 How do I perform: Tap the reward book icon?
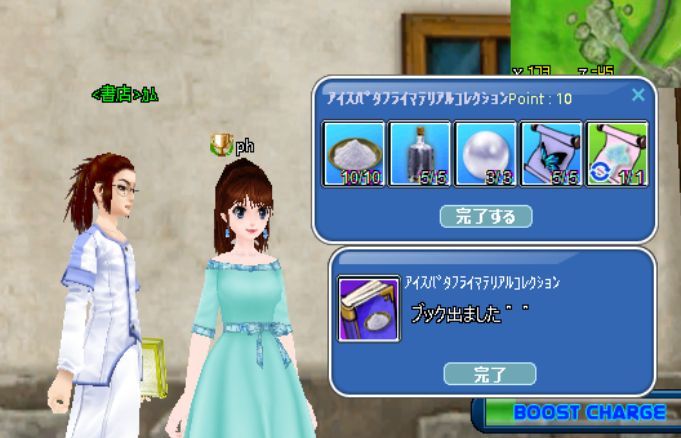pos(368,309)
